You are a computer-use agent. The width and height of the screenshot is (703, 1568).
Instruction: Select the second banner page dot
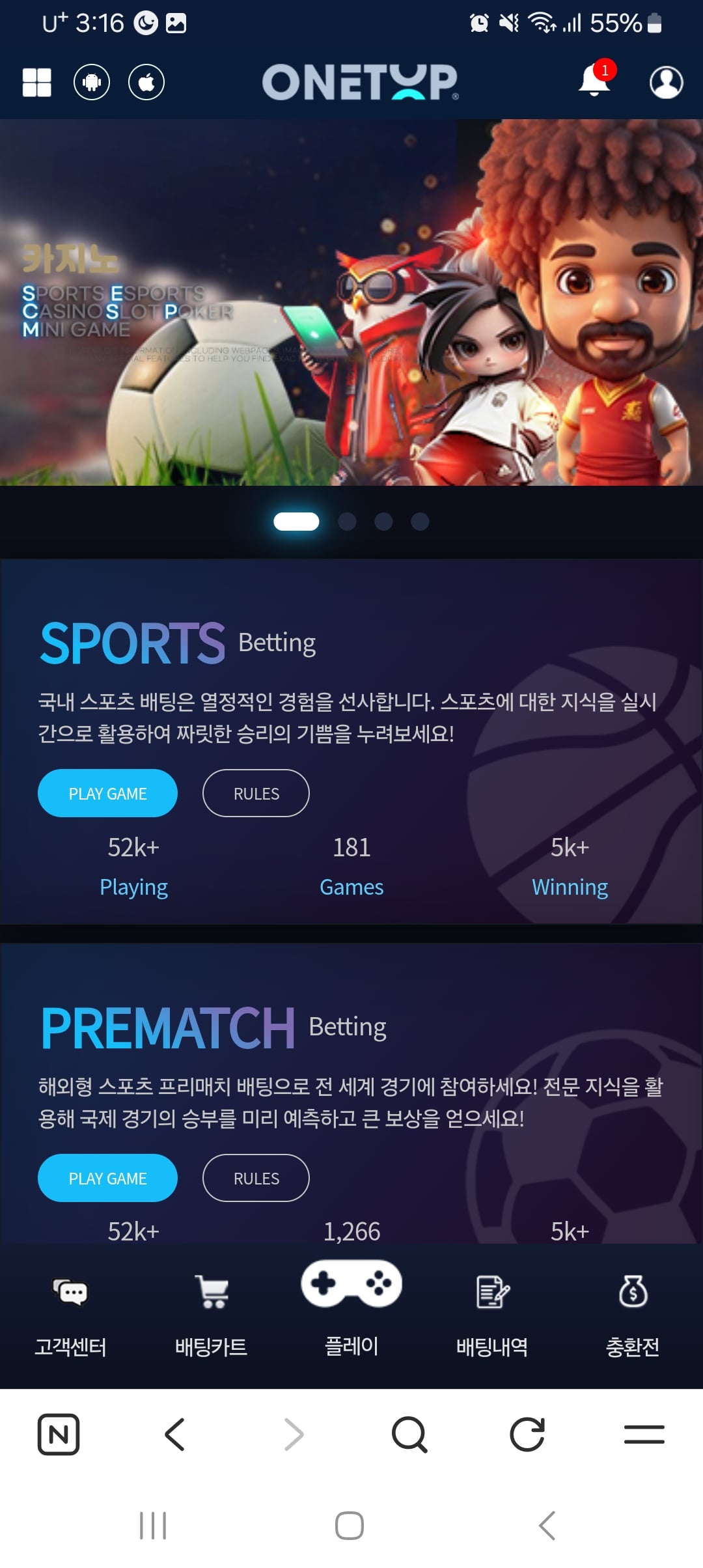point(348,522)
